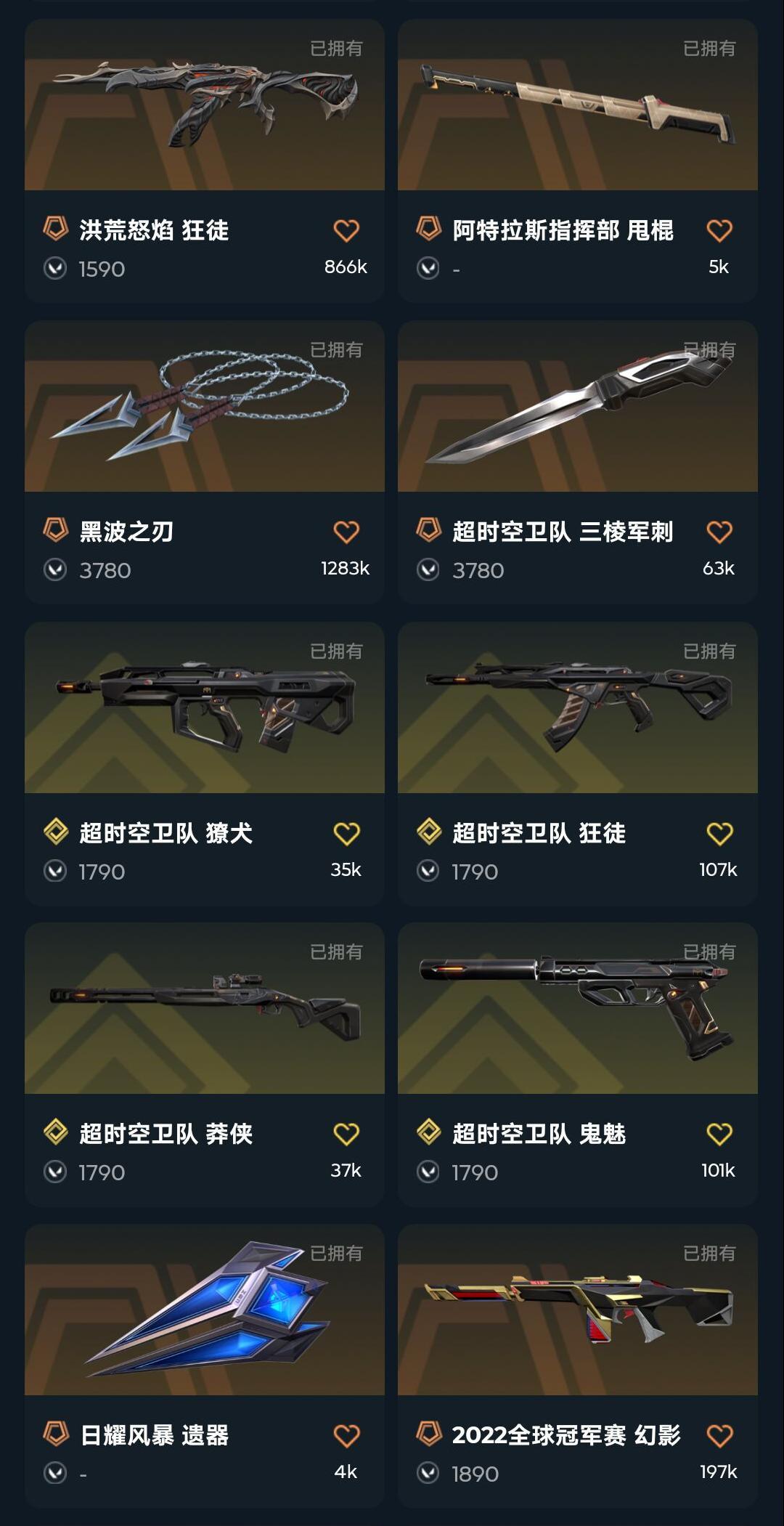Open the 超时空卫队 鬼魅 card

pos(578,1065)
